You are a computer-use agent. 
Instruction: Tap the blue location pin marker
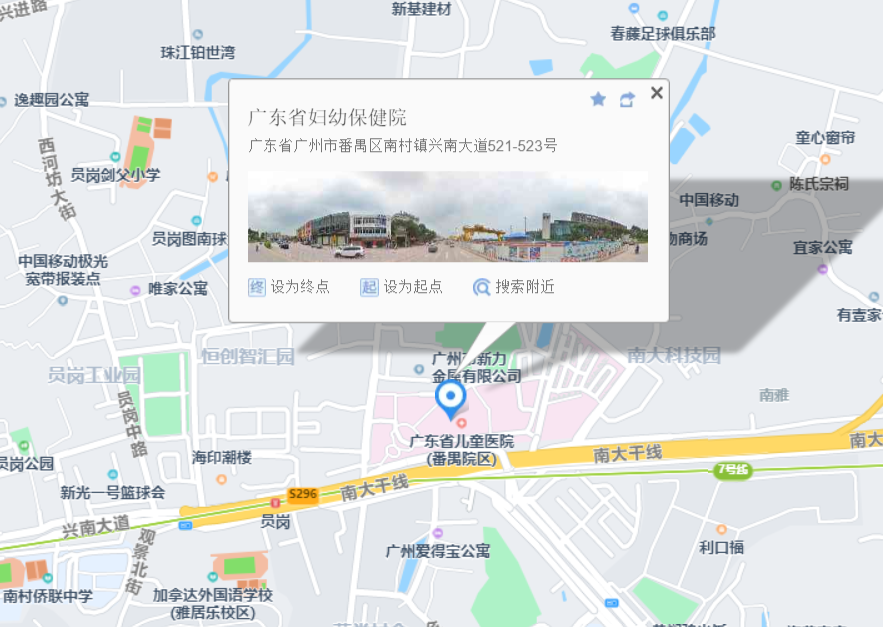(x=451, y=399)
